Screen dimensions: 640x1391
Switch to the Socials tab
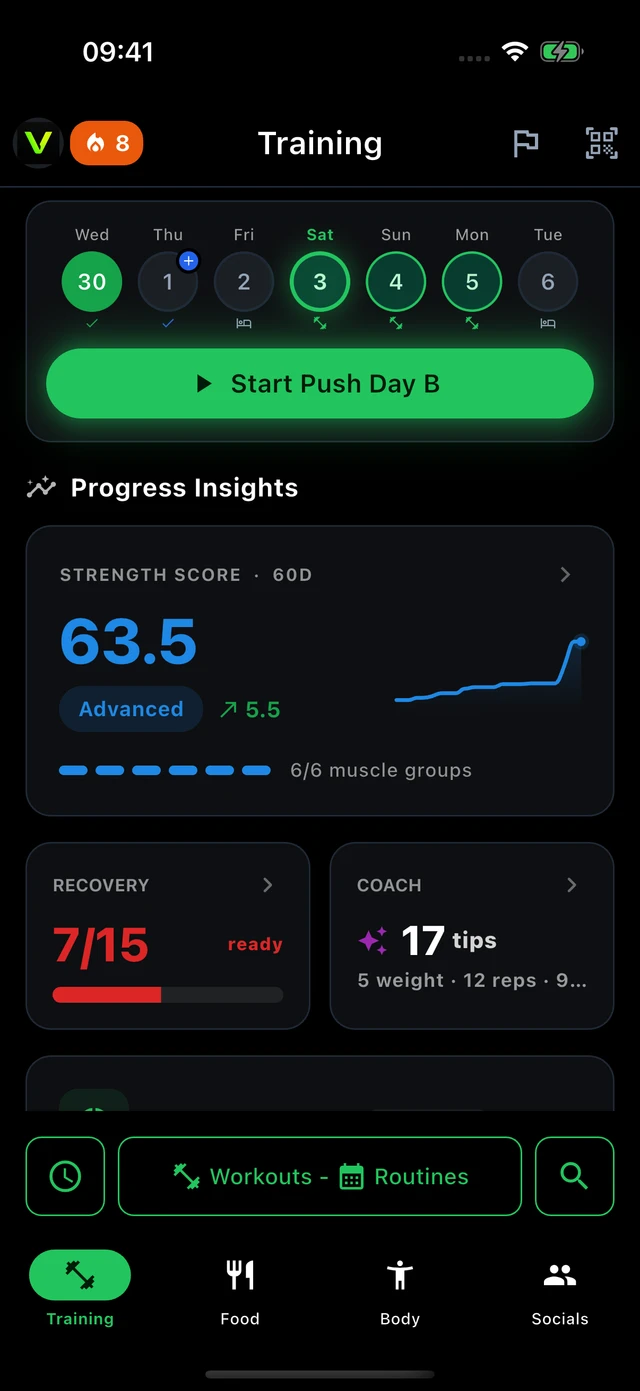pyautogui.click(x=560, y=1292)
